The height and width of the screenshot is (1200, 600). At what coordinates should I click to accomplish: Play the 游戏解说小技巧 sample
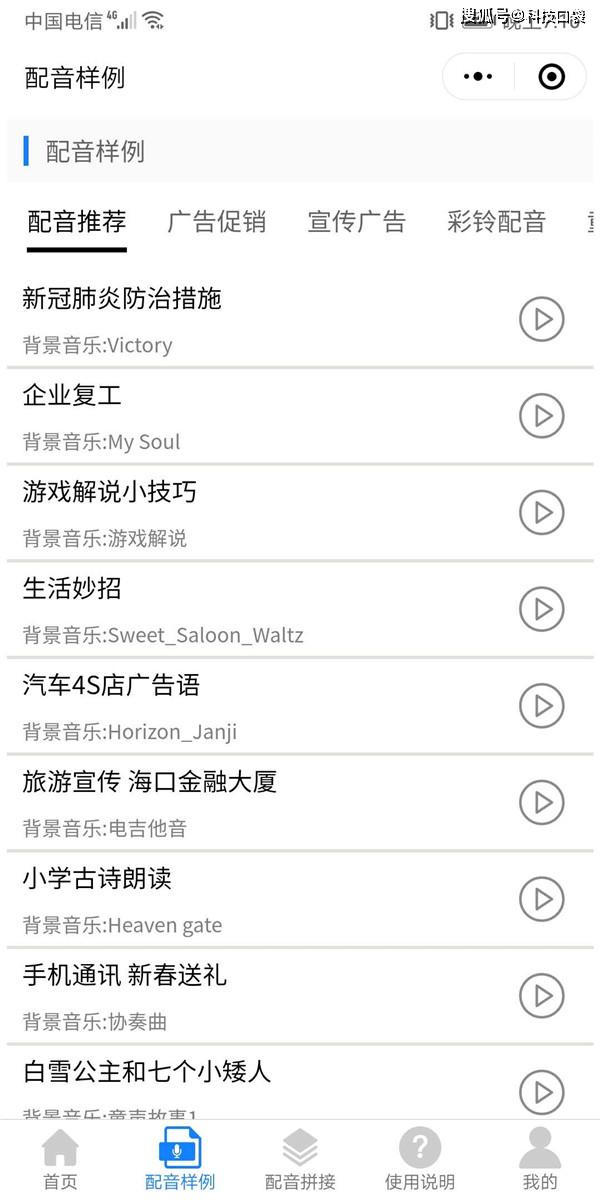tap(542, 512)
